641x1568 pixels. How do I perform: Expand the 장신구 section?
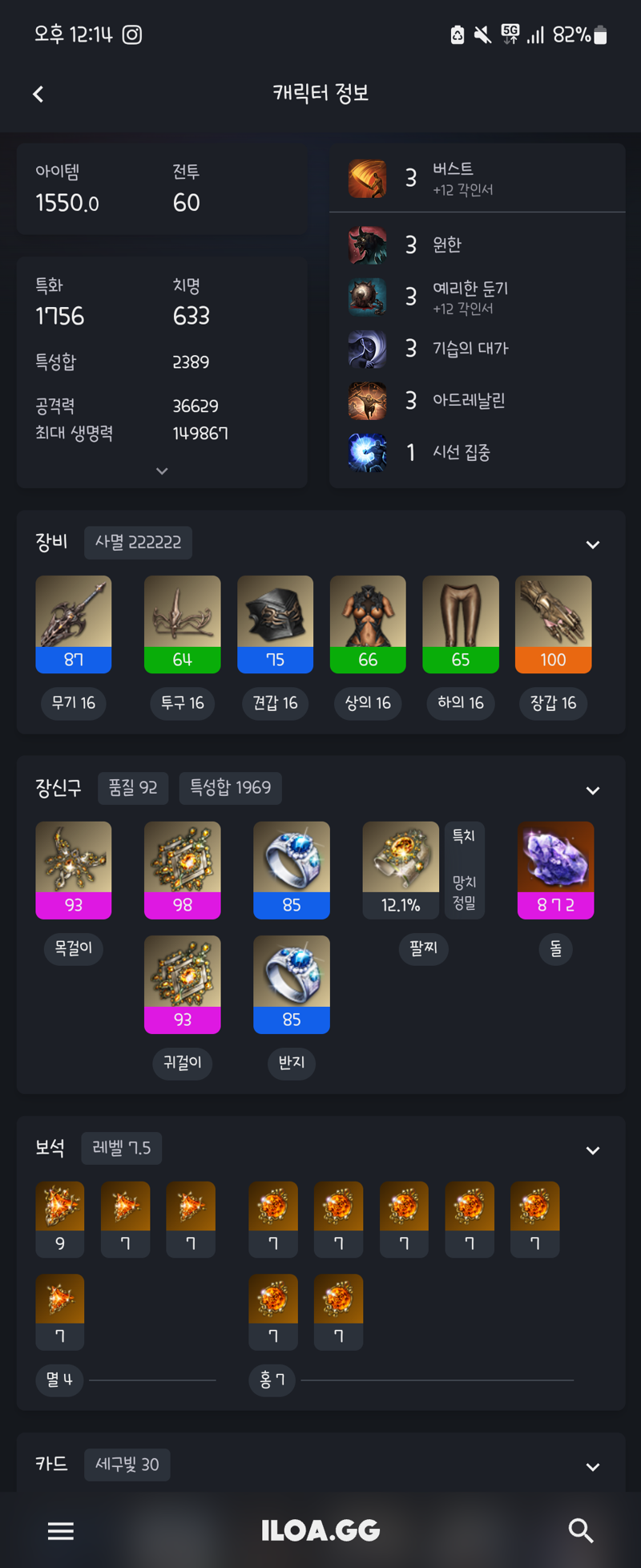[592, 790]
